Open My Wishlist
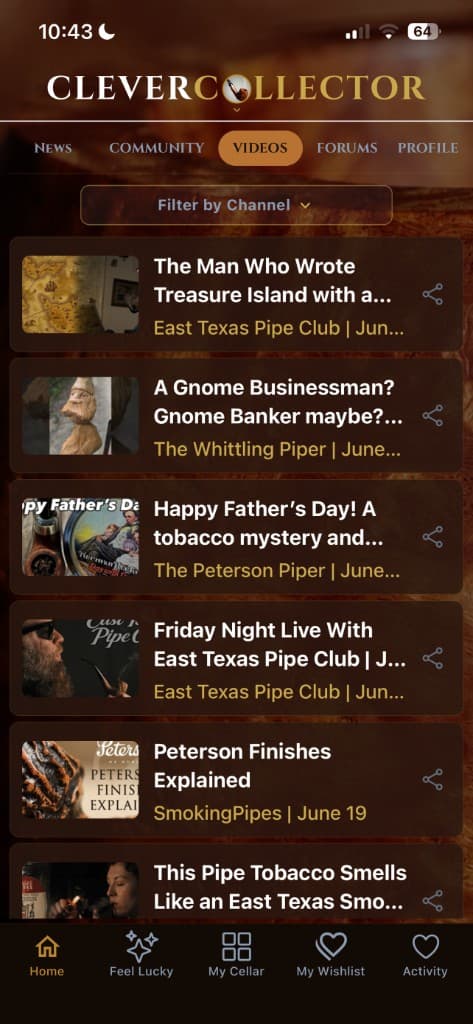The image size is (473, 1024). tap(331, 955)
